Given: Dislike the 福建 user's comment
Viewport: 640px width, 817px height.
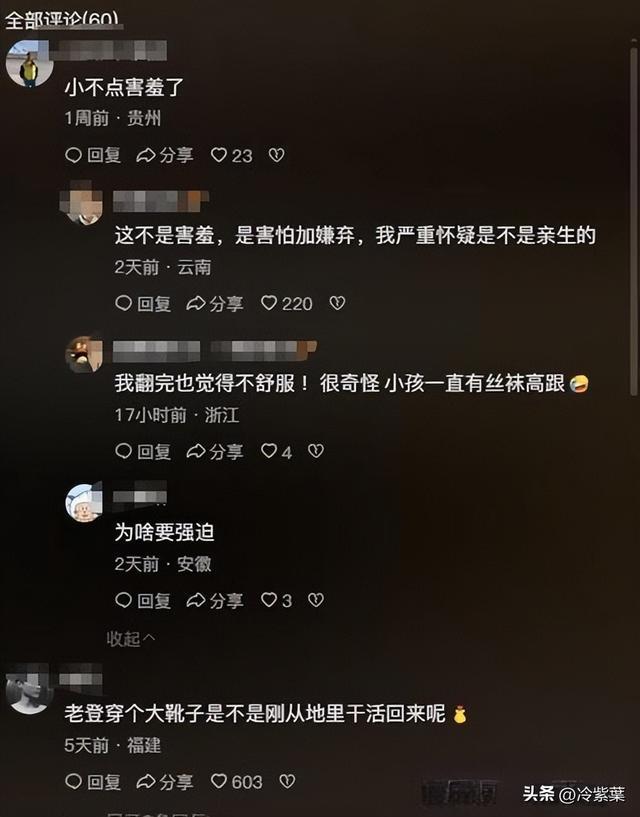Looking at the screenshot, I should (x=287, y=782).
